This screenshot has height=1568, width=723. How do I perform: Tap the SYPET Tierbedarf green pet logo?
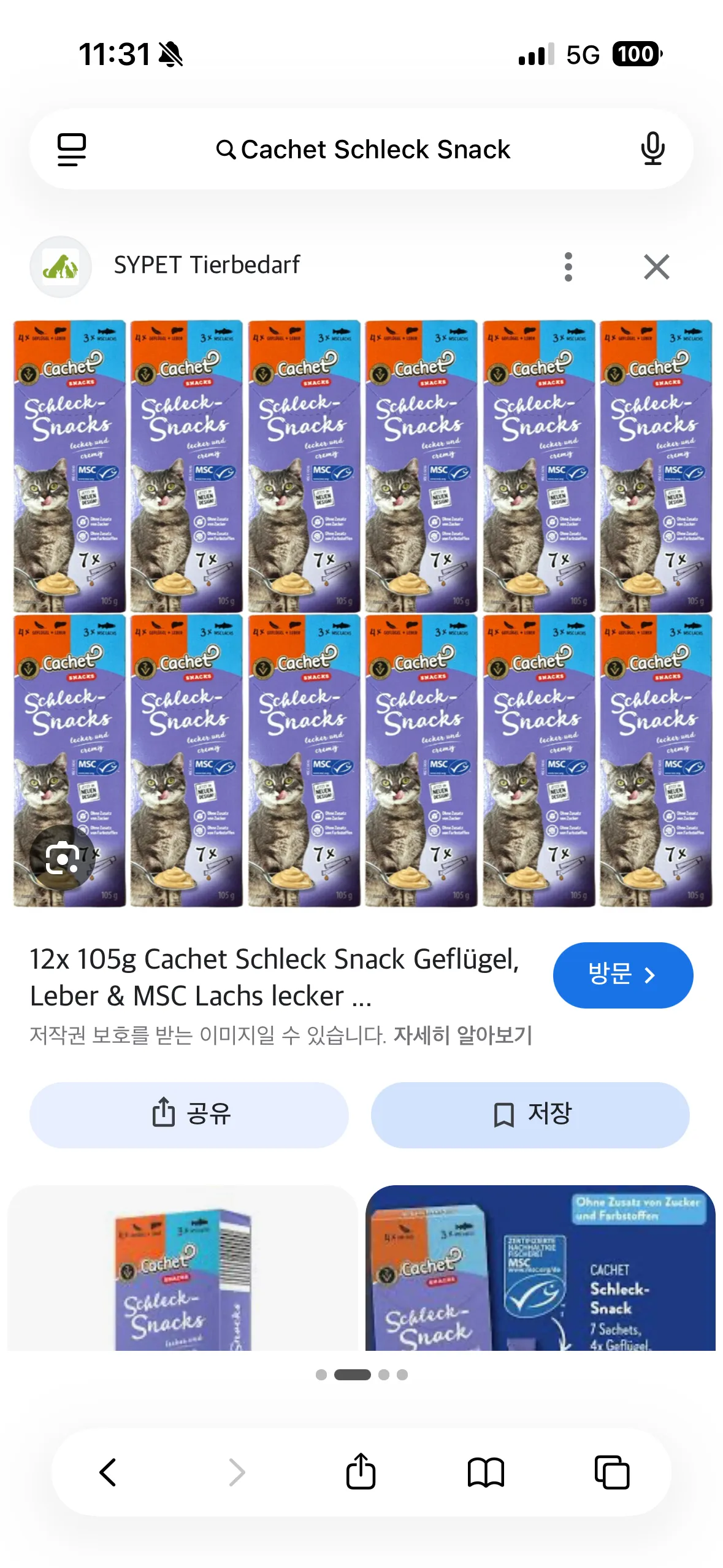click(x=60, y=266)
